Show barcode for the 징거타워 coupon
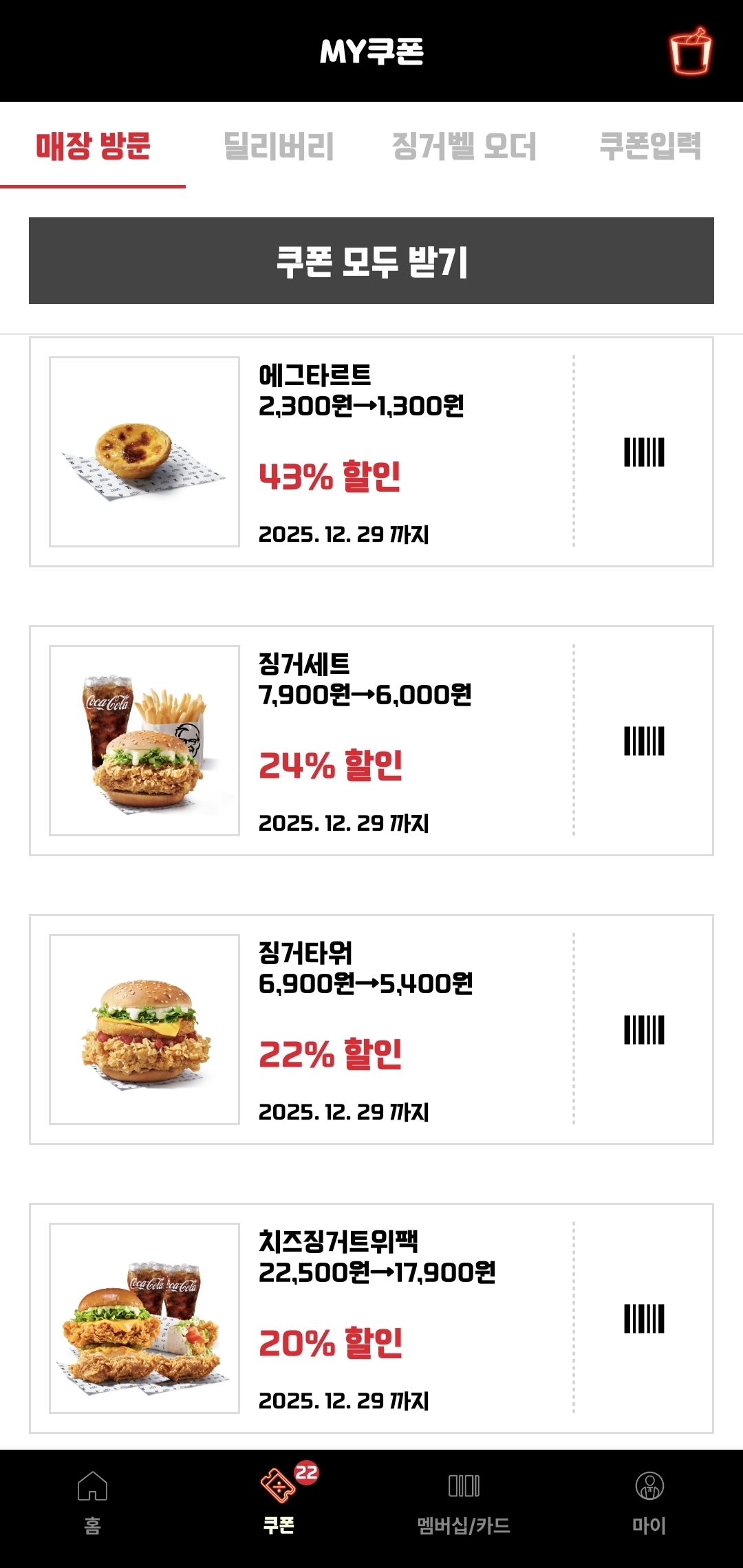This screenshot has height=1568, width=743. [x=644, y=1030]
